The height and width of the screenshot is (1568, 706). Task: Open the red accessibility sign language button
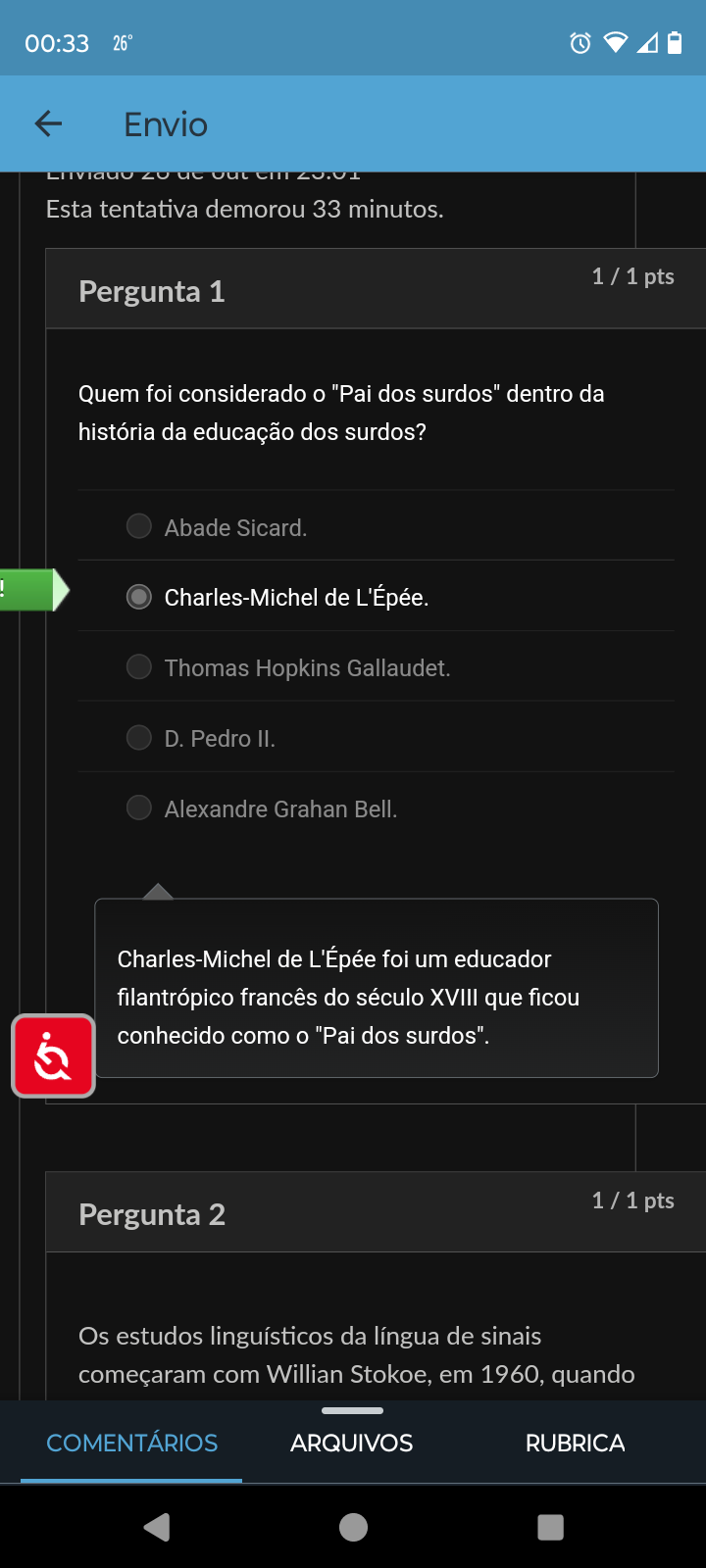coord(53,1056)
